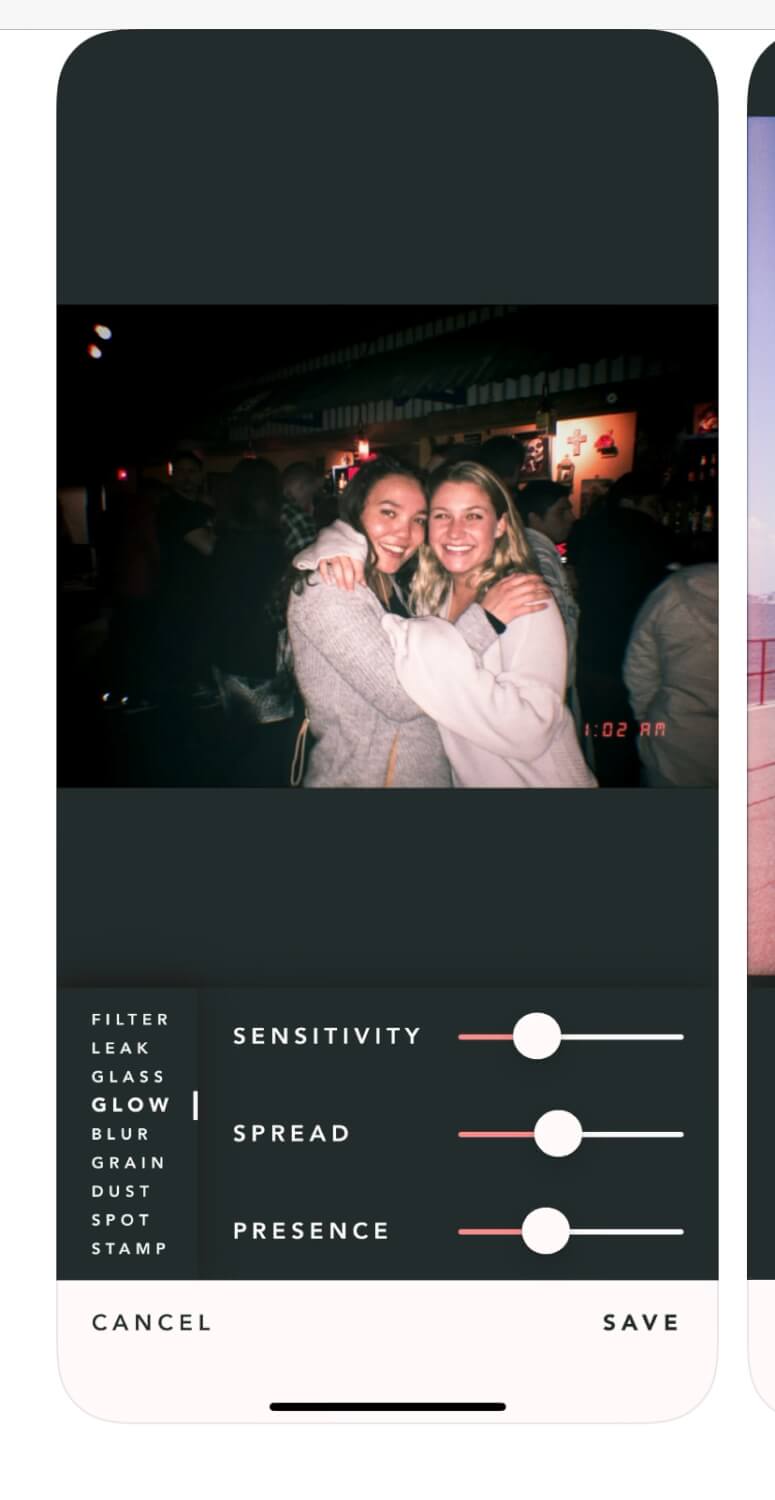The image size is (775, 1500).
Task: Tap the photo preview of the two friends
Action: point(388,550)
